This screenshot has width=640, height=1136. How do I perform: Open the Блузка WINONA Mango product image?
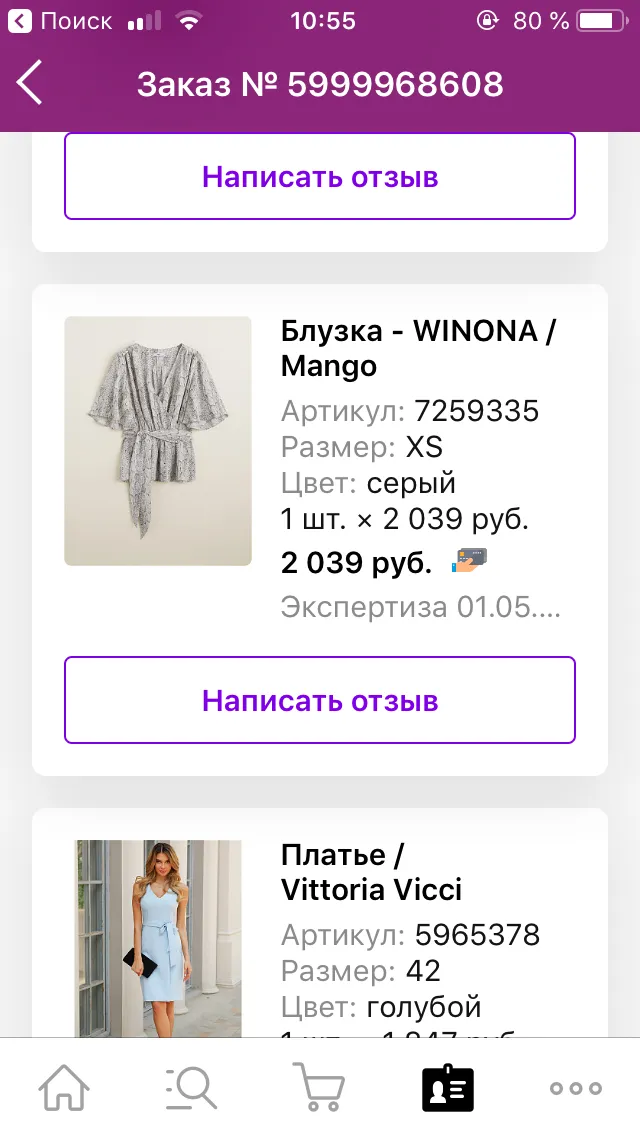(x=158, y=440)
